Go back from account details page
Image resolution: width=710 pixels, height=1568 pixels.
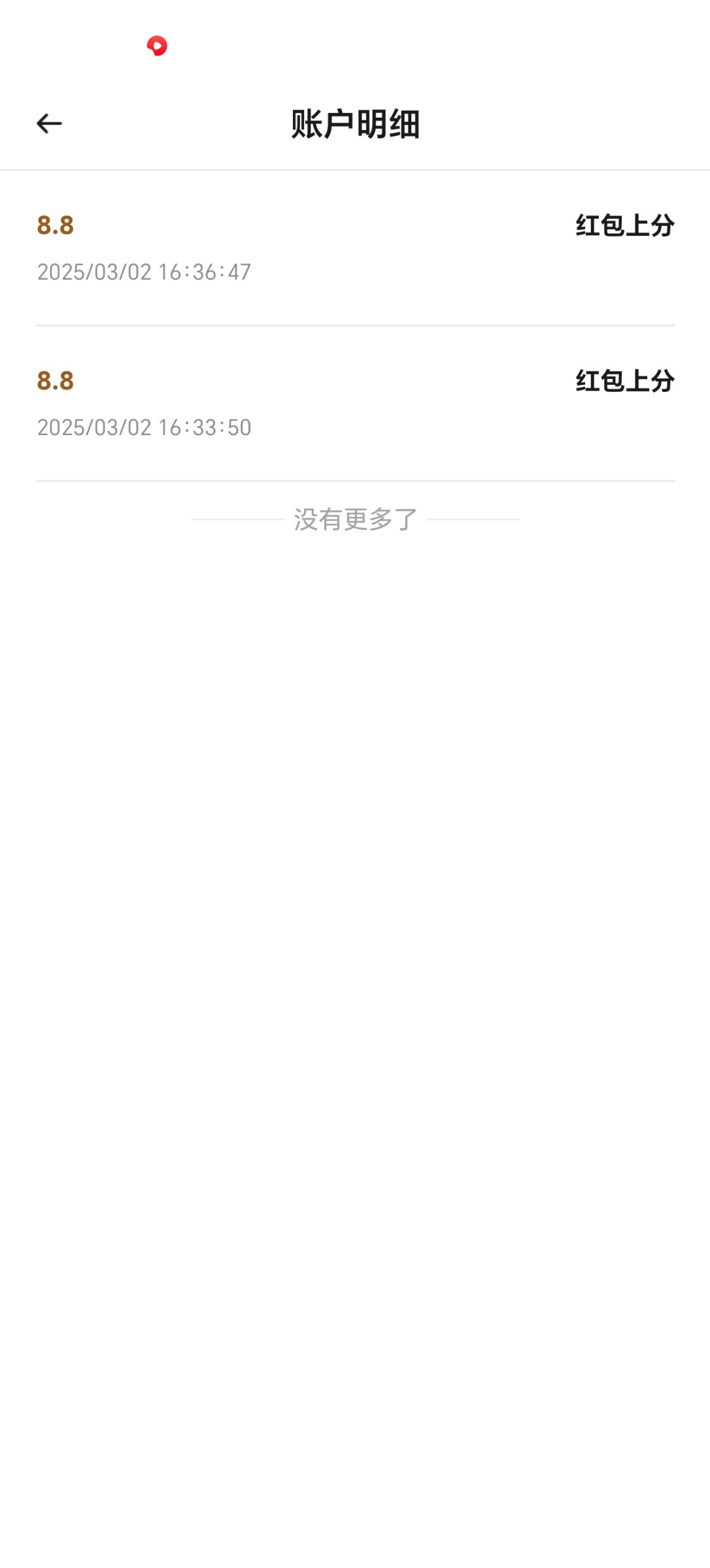click(49, 123)
